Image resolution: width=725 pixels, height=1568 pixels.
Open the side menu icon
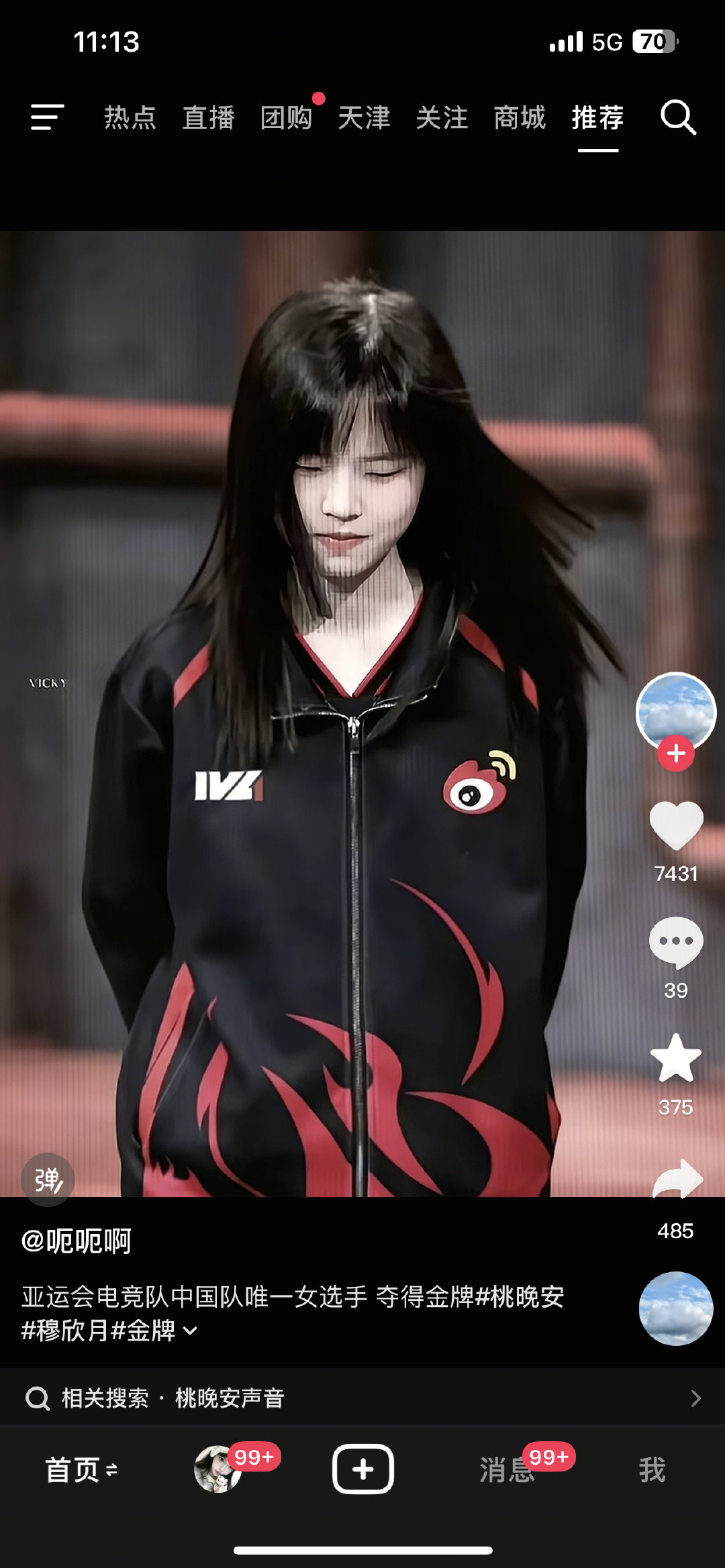coord(48,117)
